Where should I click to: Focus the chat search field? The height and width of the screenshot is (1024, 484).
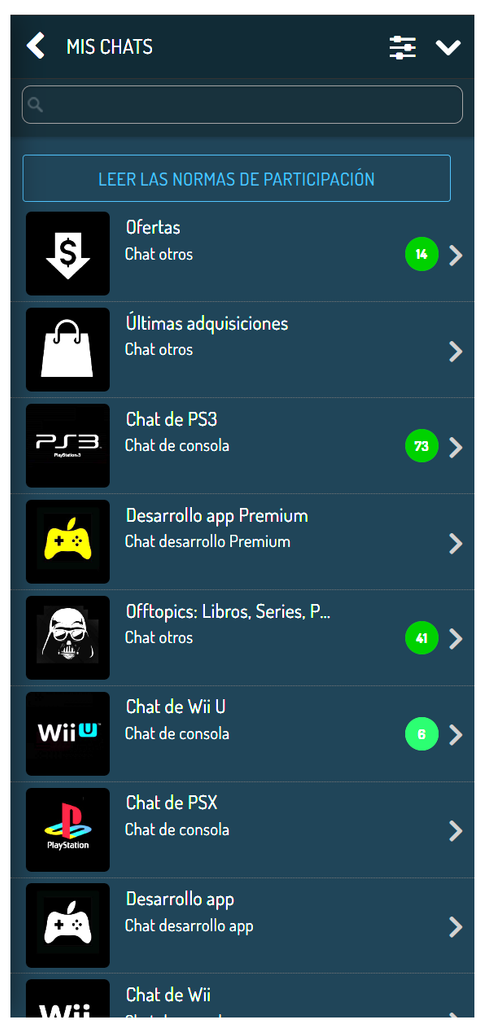[242, 104]
